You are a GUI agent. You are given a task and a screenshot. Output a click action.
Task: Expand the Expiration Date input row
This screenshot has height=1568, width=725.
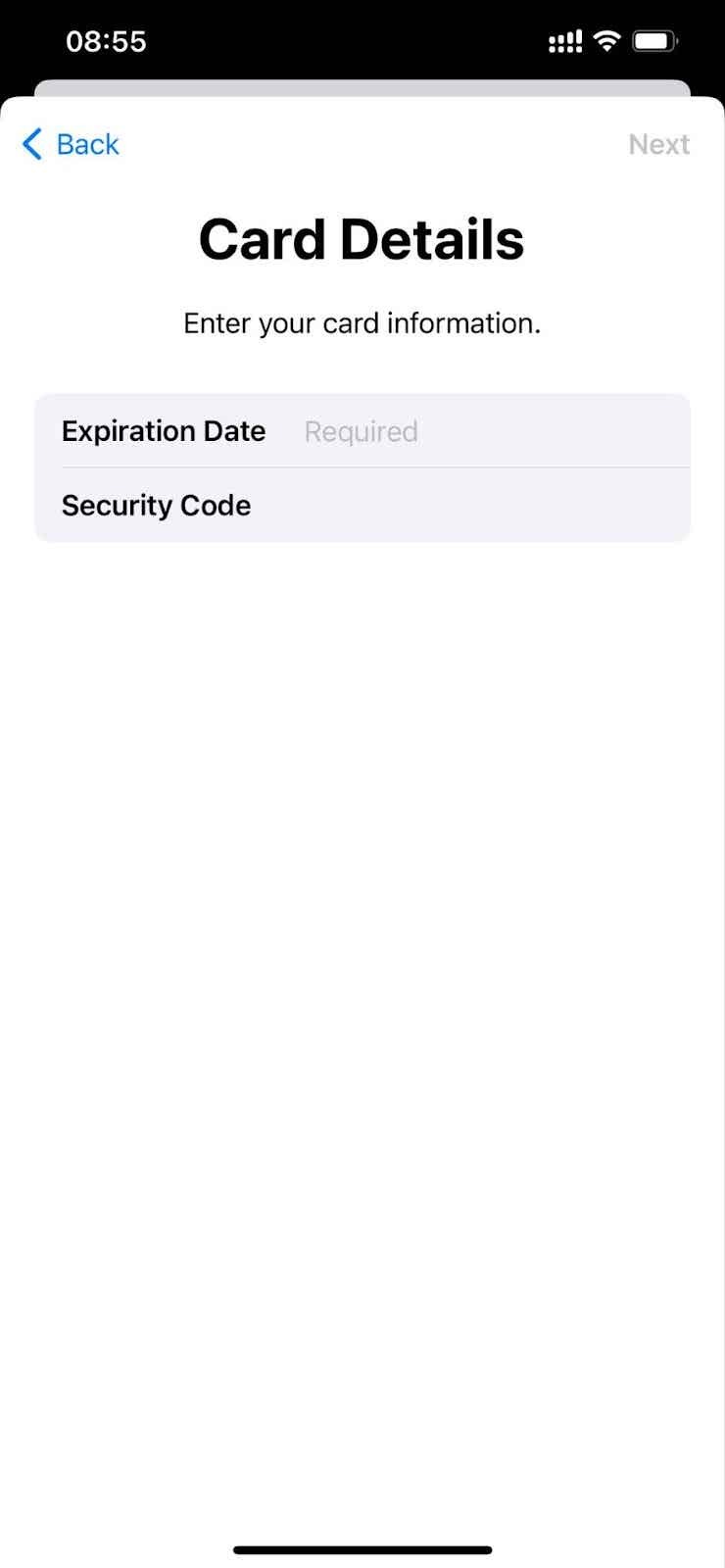(362, 431)
